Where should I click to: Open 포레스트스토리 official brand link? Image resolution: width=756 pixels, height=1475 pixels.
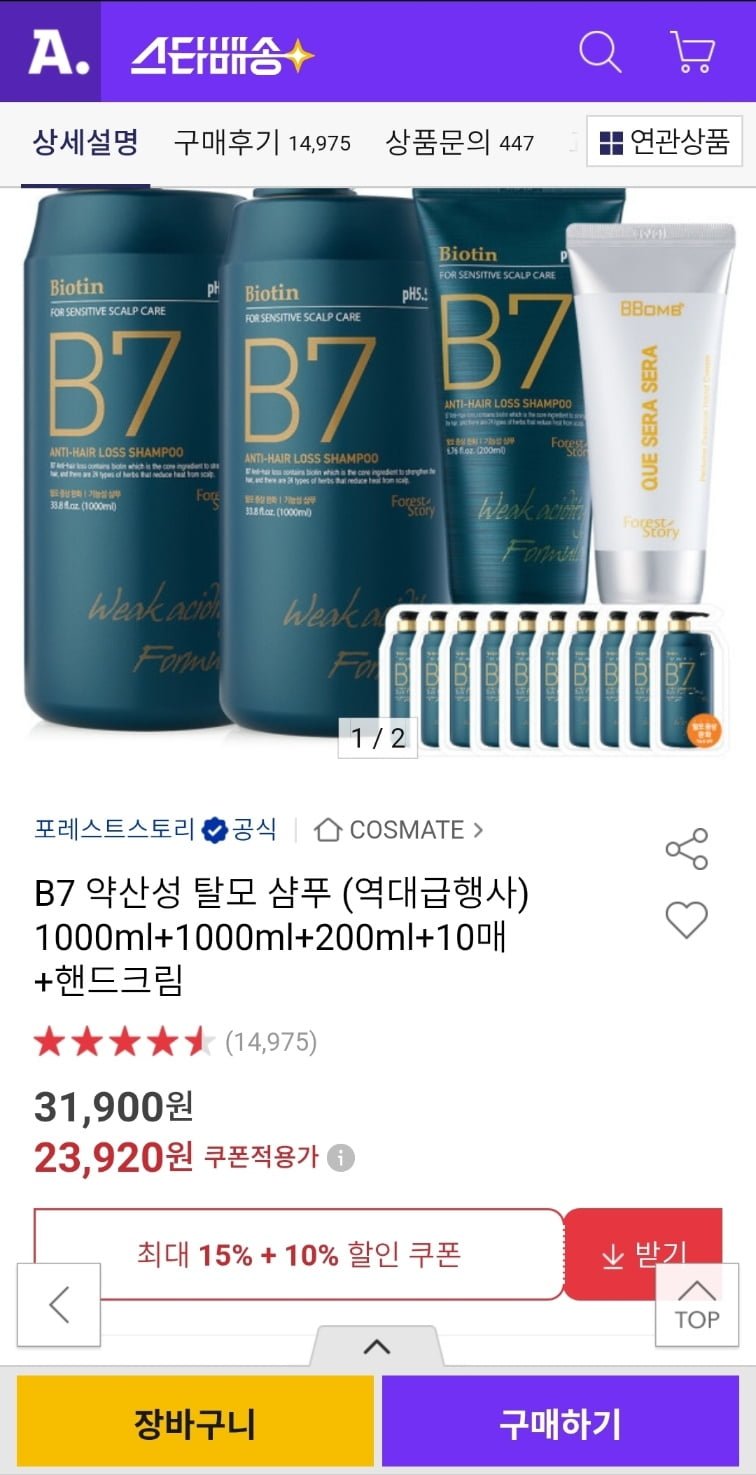tap(155, 830)
